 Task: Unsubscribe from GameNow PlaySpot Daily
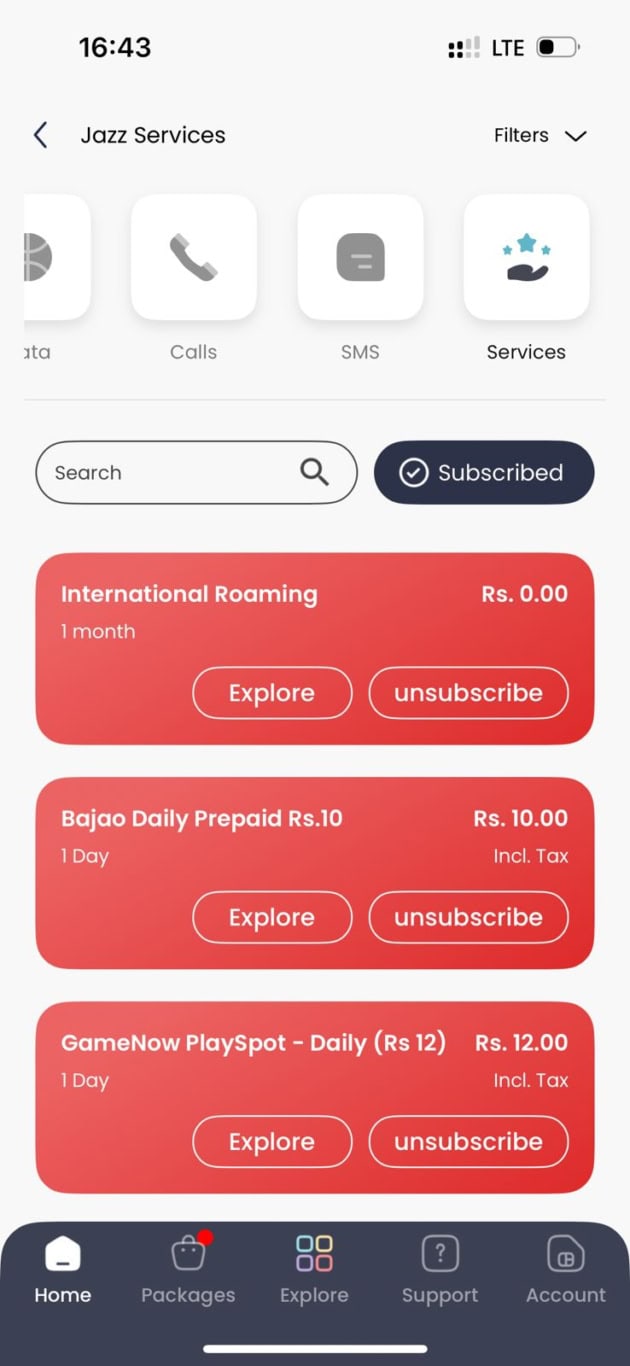[468, 1142]
